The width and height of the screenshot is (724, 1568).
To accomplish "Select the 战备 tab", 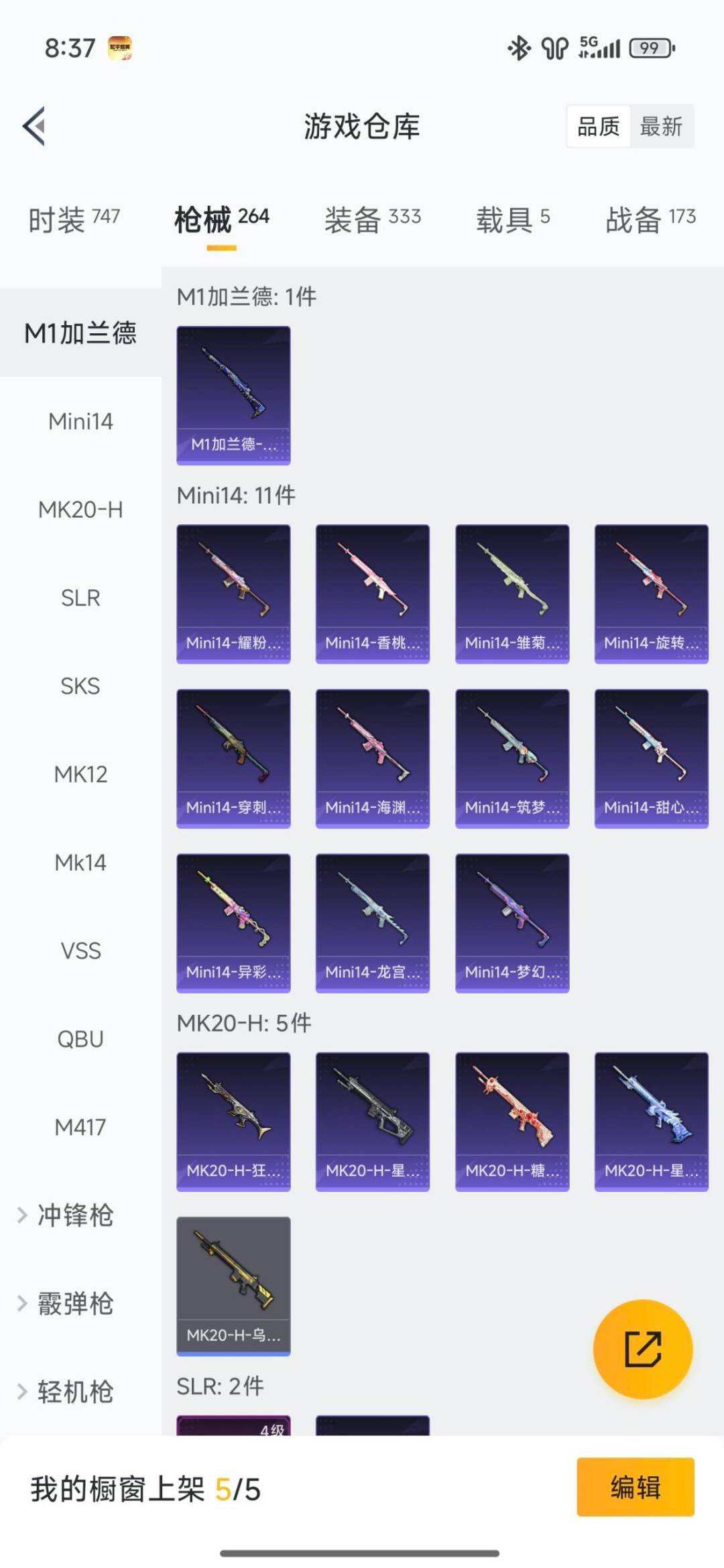I will [x=650, y=219].
